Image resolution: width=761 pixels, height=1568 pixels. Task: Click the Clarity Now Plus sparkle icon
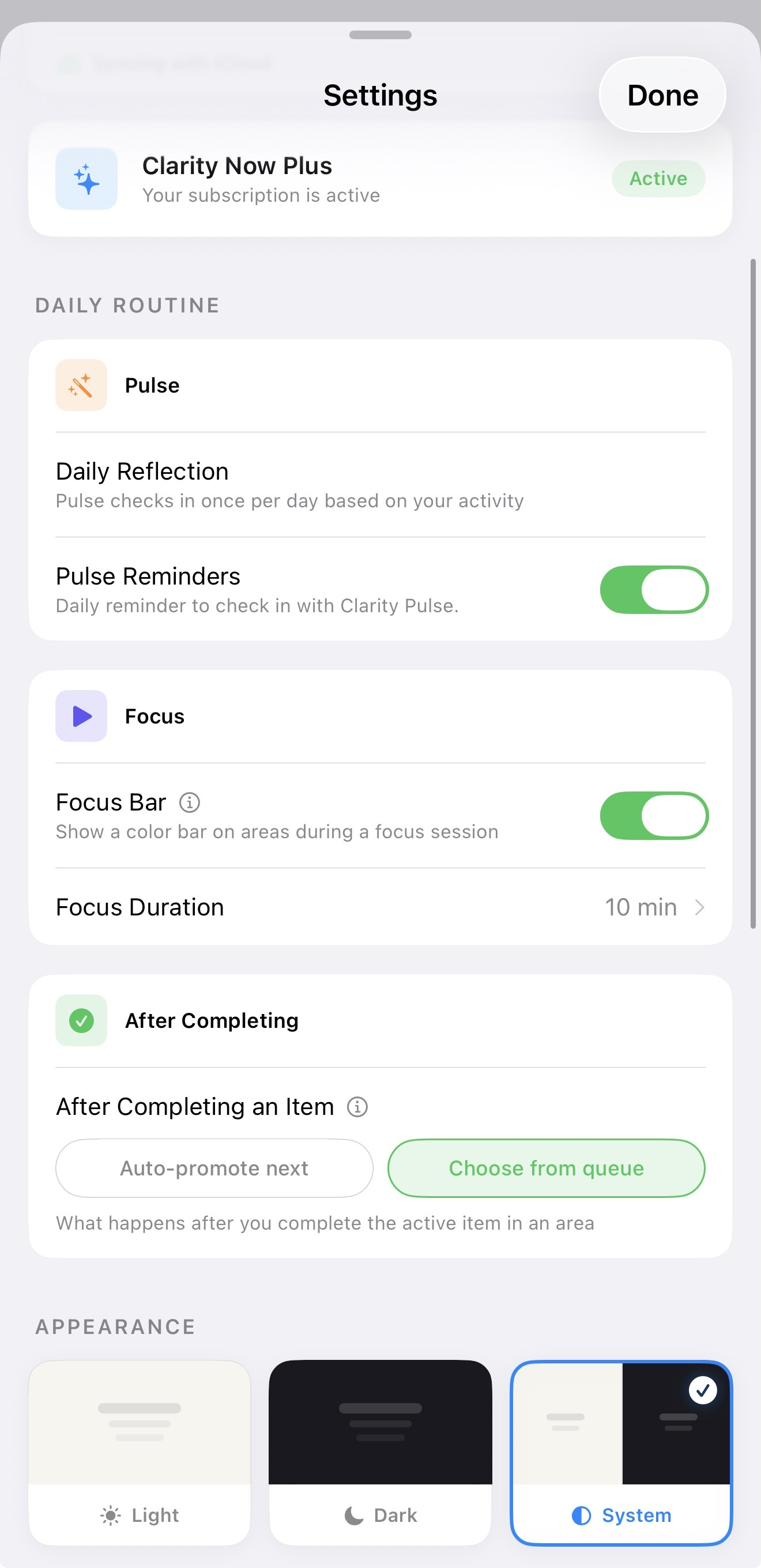86,179
